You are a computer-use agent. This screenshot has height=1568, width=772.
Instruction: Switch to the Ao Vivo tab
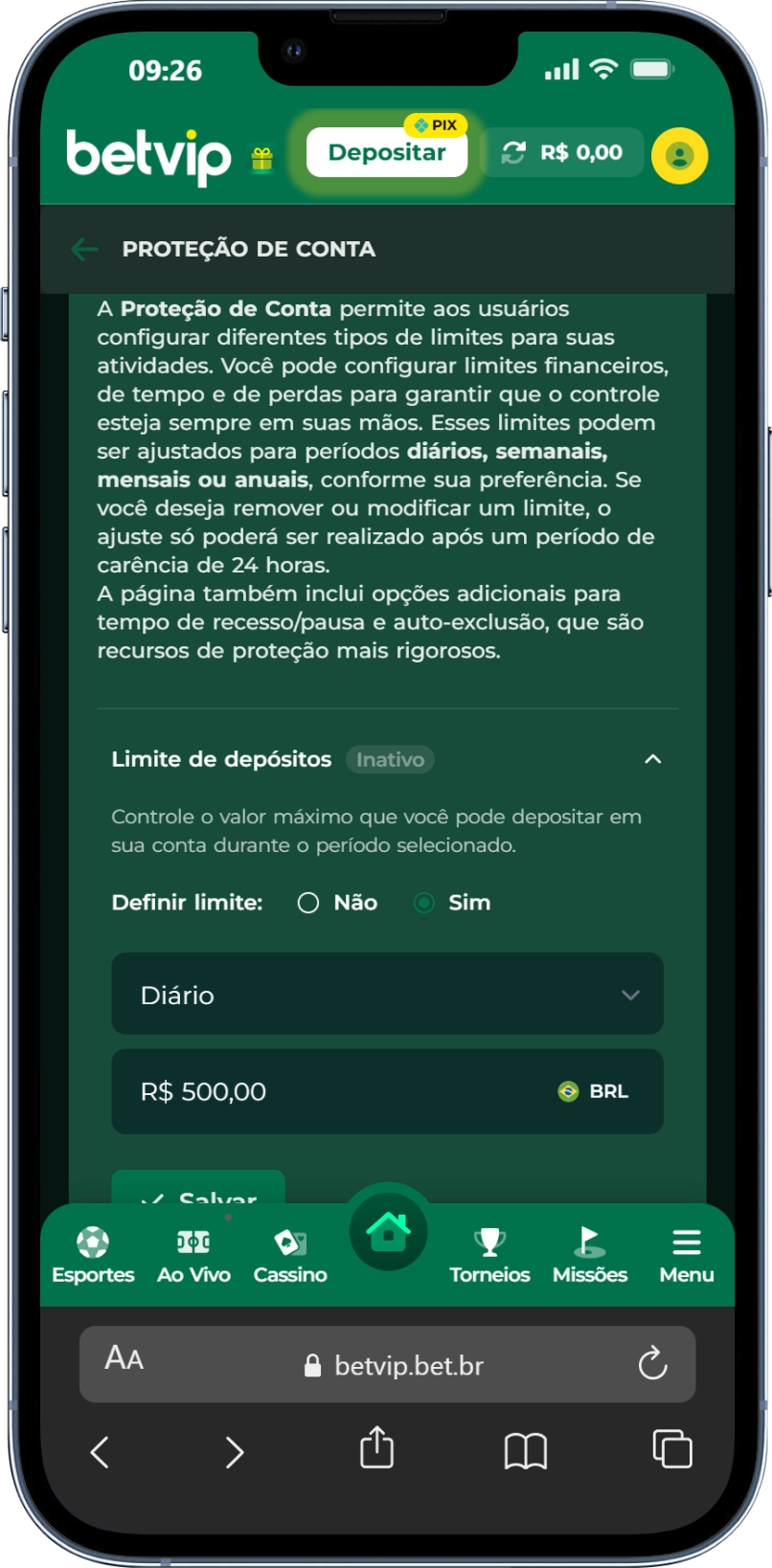point(193,1254)
